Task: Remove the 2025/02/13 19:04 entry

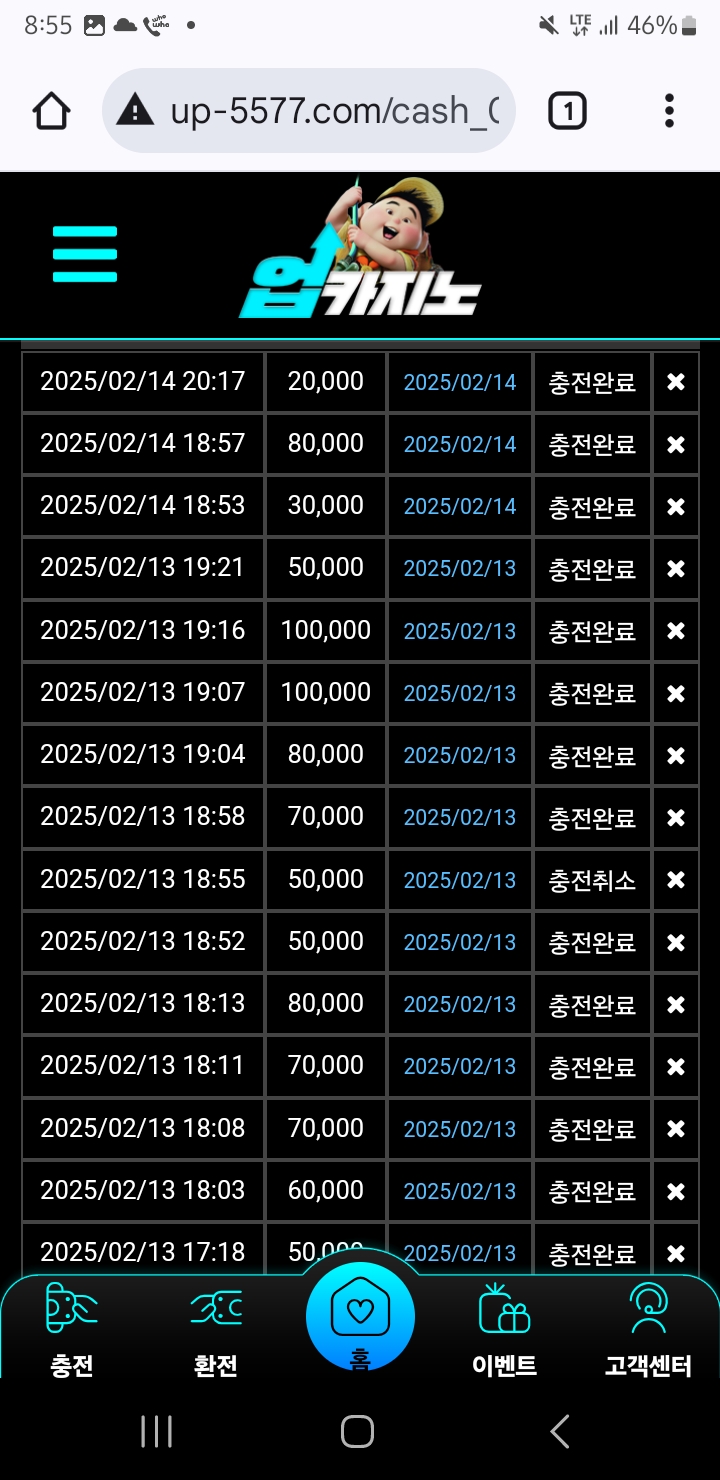Action: [x=676, y=755]
